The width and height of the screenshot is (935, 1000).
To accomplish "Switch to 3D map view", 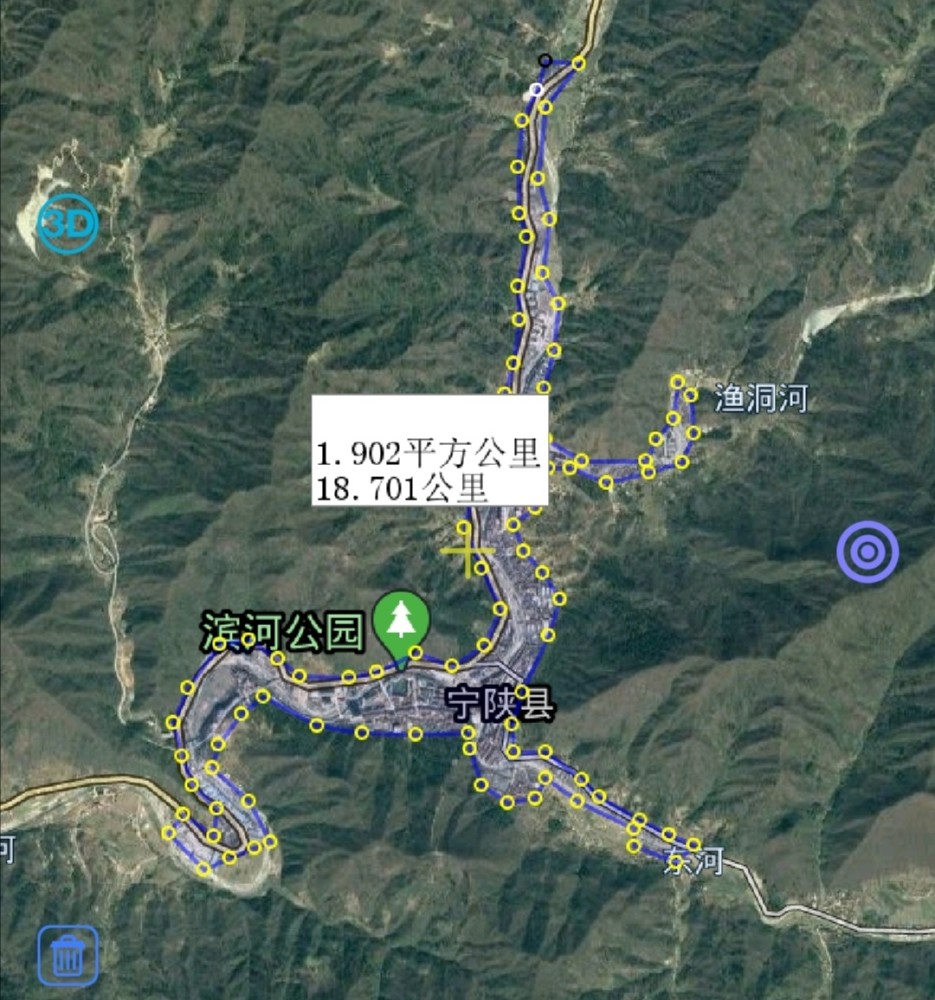I will [68, 224].
